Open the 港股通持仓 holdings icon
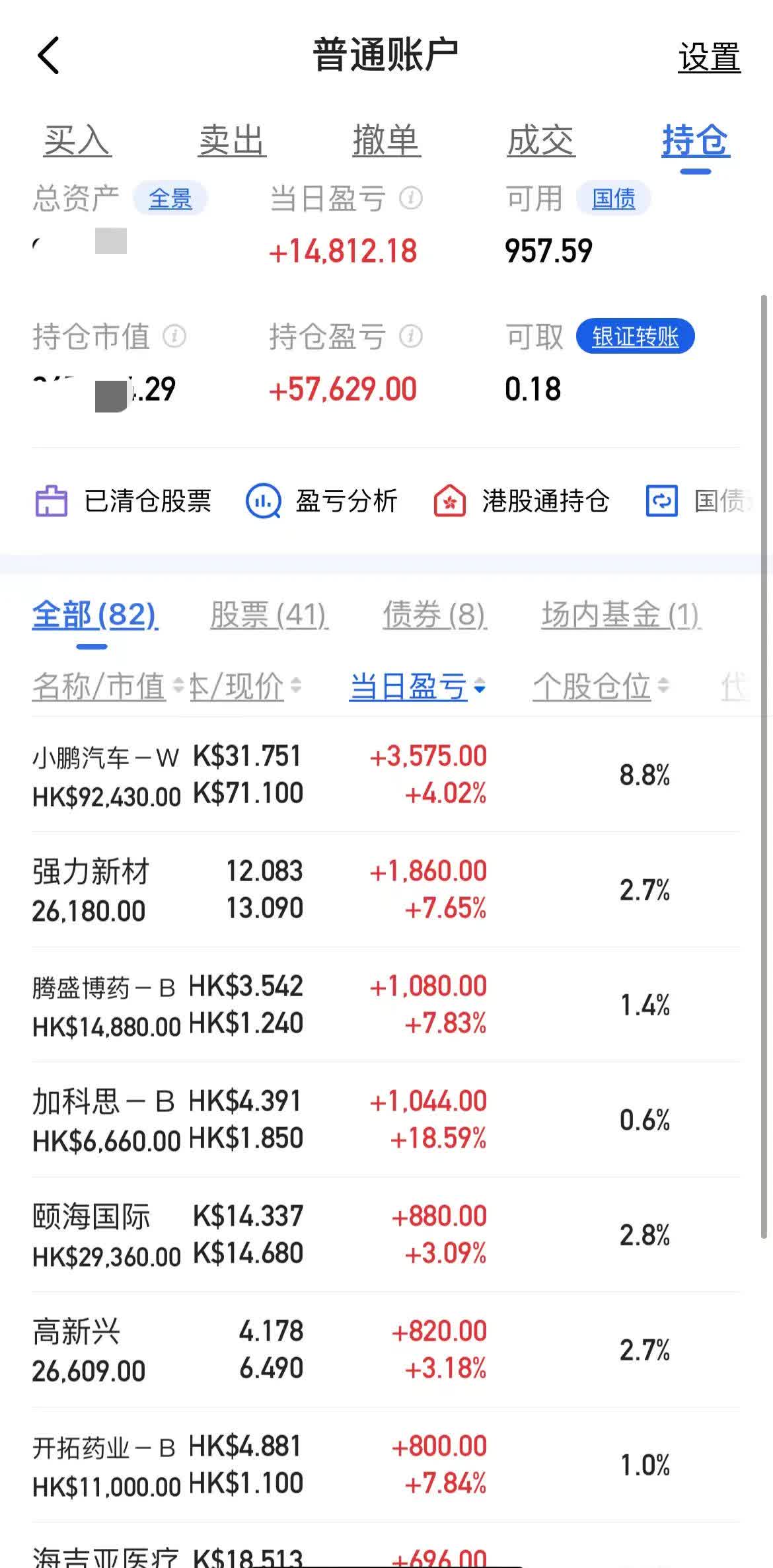 451,501
